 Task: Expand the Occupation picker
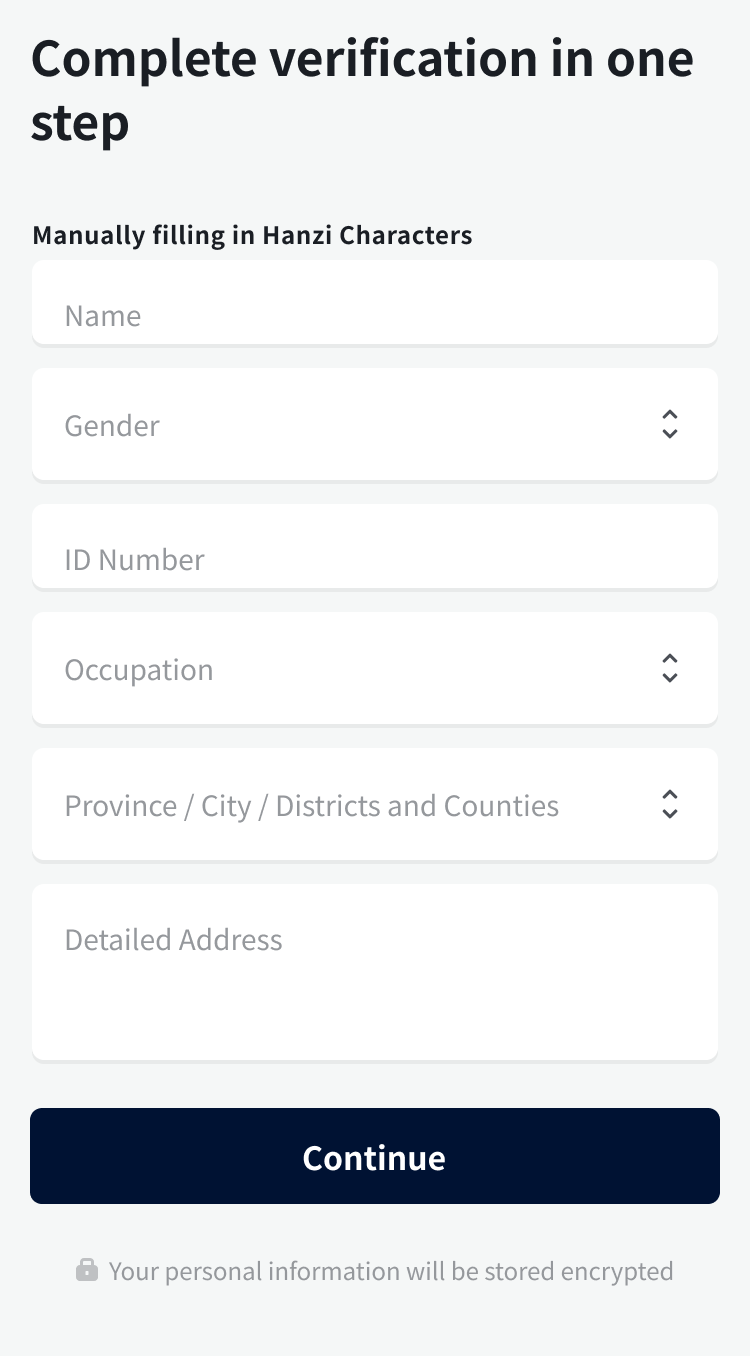pyautogui.click(x=374, y=669)
